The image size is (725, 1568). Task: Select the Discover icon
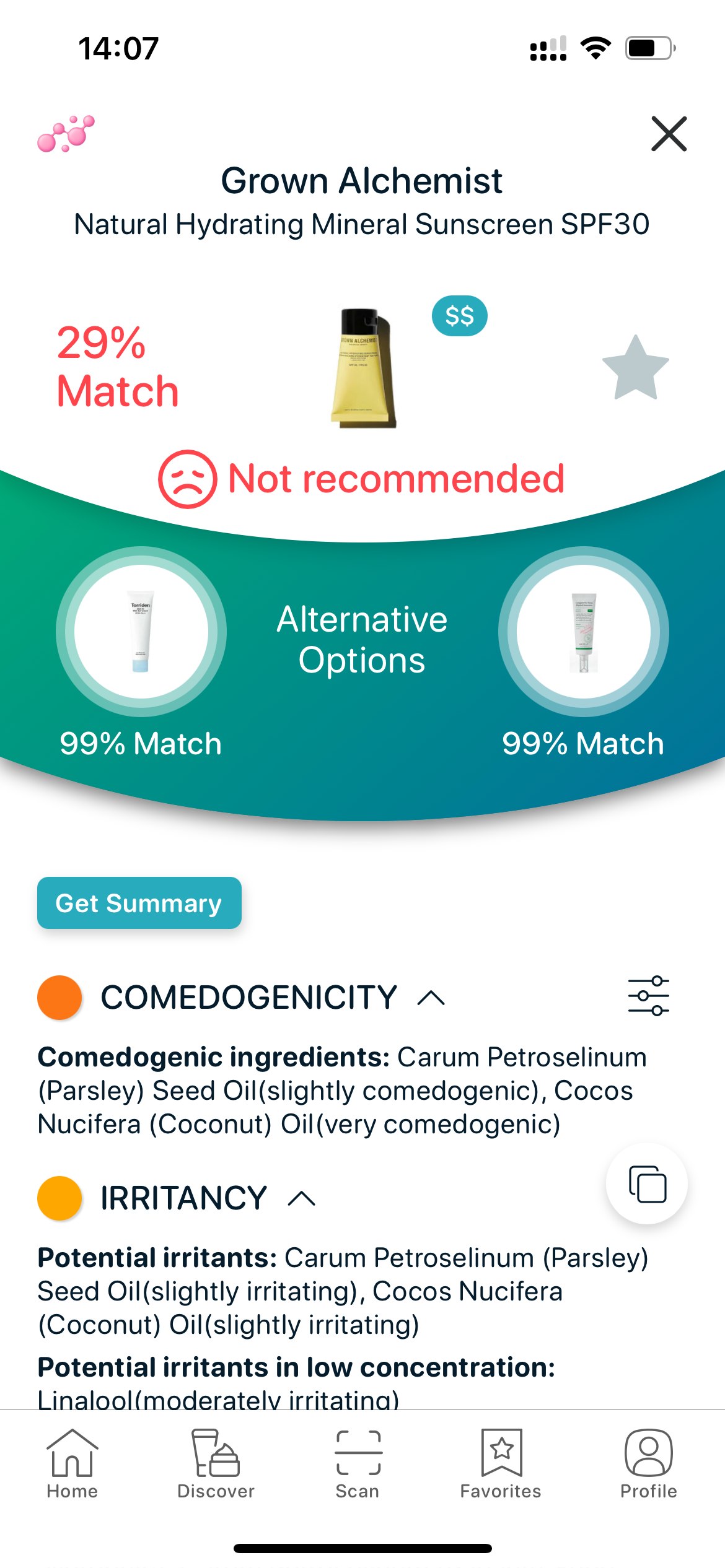coord(214,1468)
